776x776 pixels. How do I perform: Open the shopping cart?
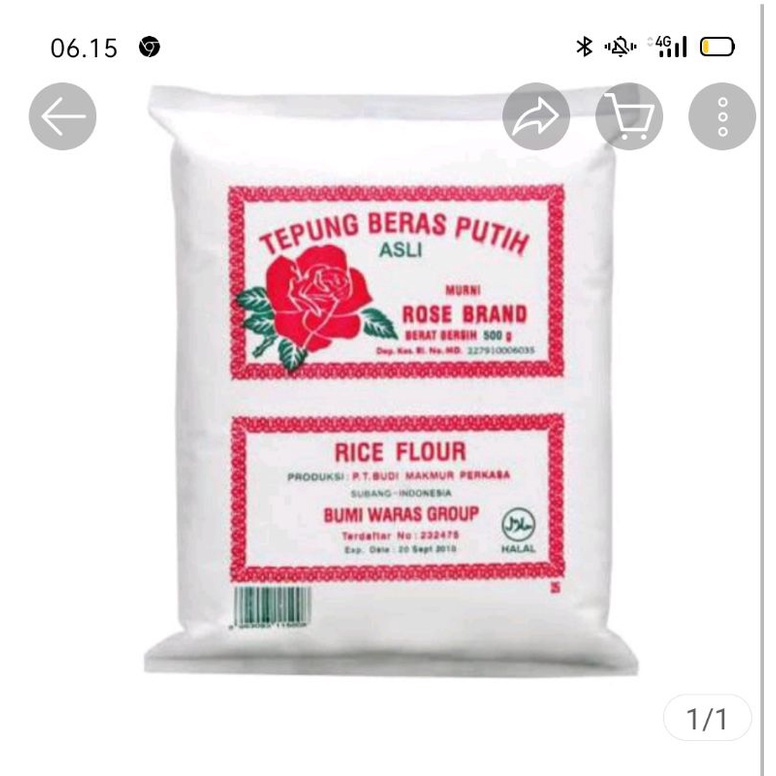[629, 117]
